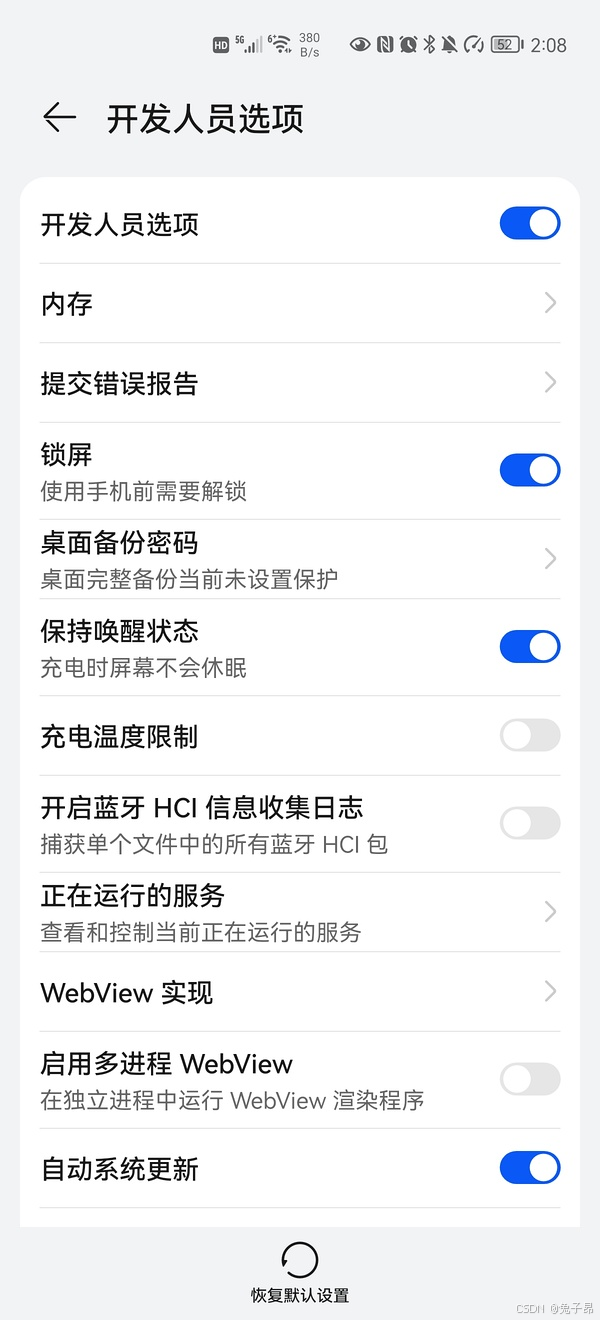Open the 内存 row
This screenshot has width=600, height=1320.
pos(300,303)
